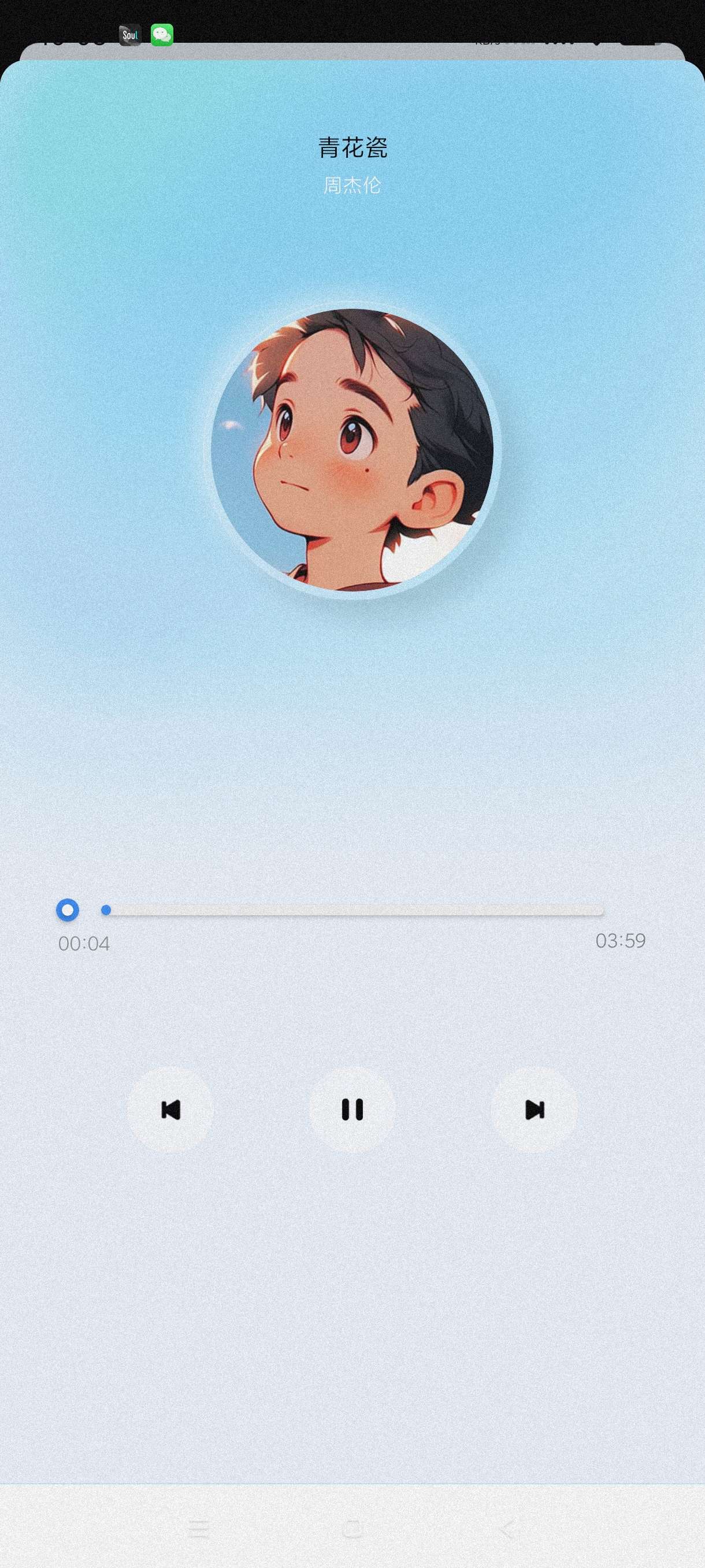Pause the song 青花瓷
The height and width of the screenshot is (1568, 705).
coord(352,1110)
